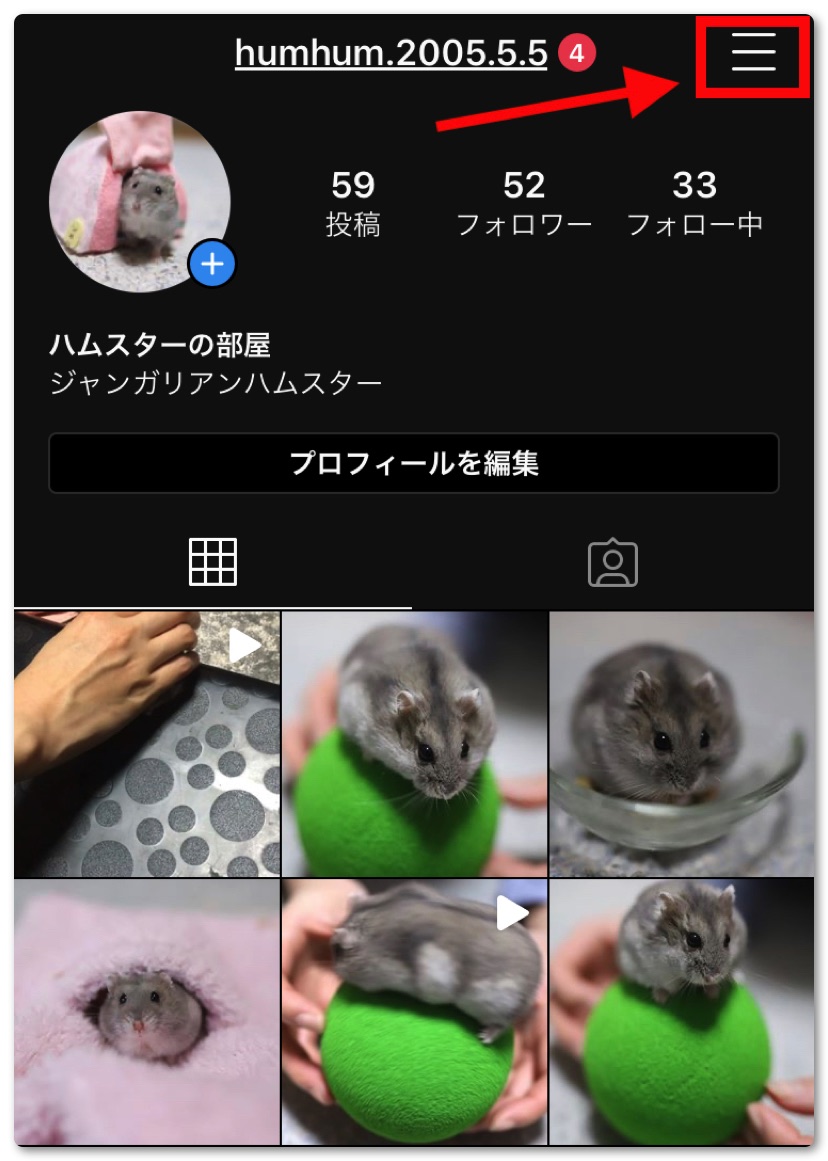
Task: Add a story via the blue plus badge
Action: coord(212,264)
